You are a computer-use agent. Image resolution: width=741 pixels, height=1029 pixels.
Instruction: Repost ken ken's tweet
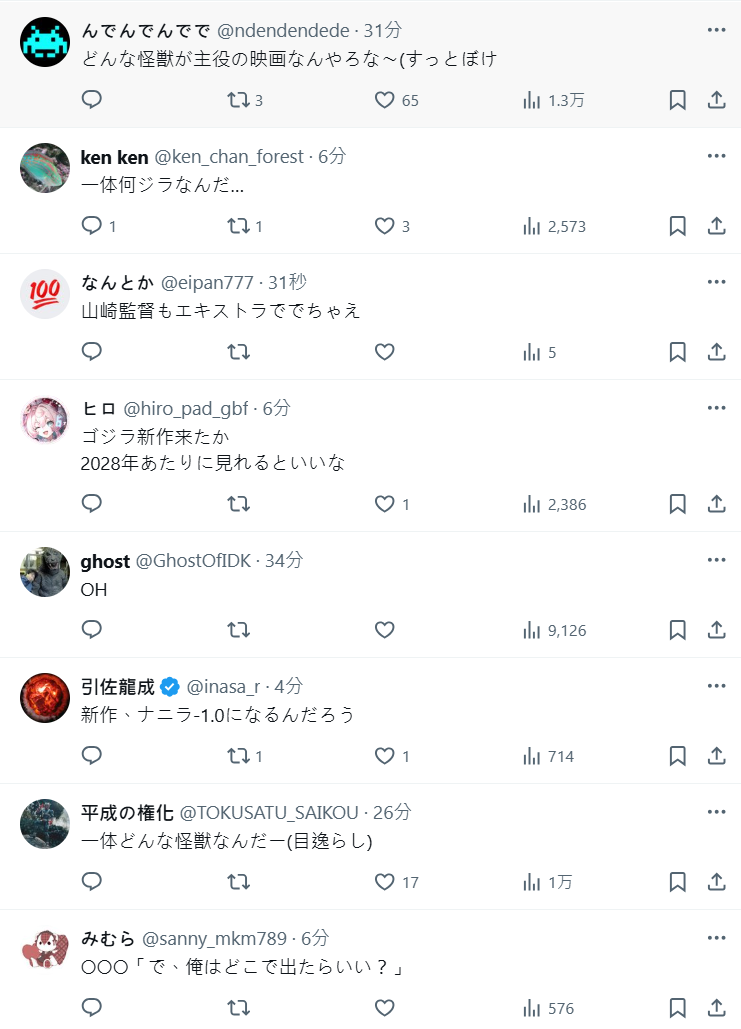tap(238, 226)
